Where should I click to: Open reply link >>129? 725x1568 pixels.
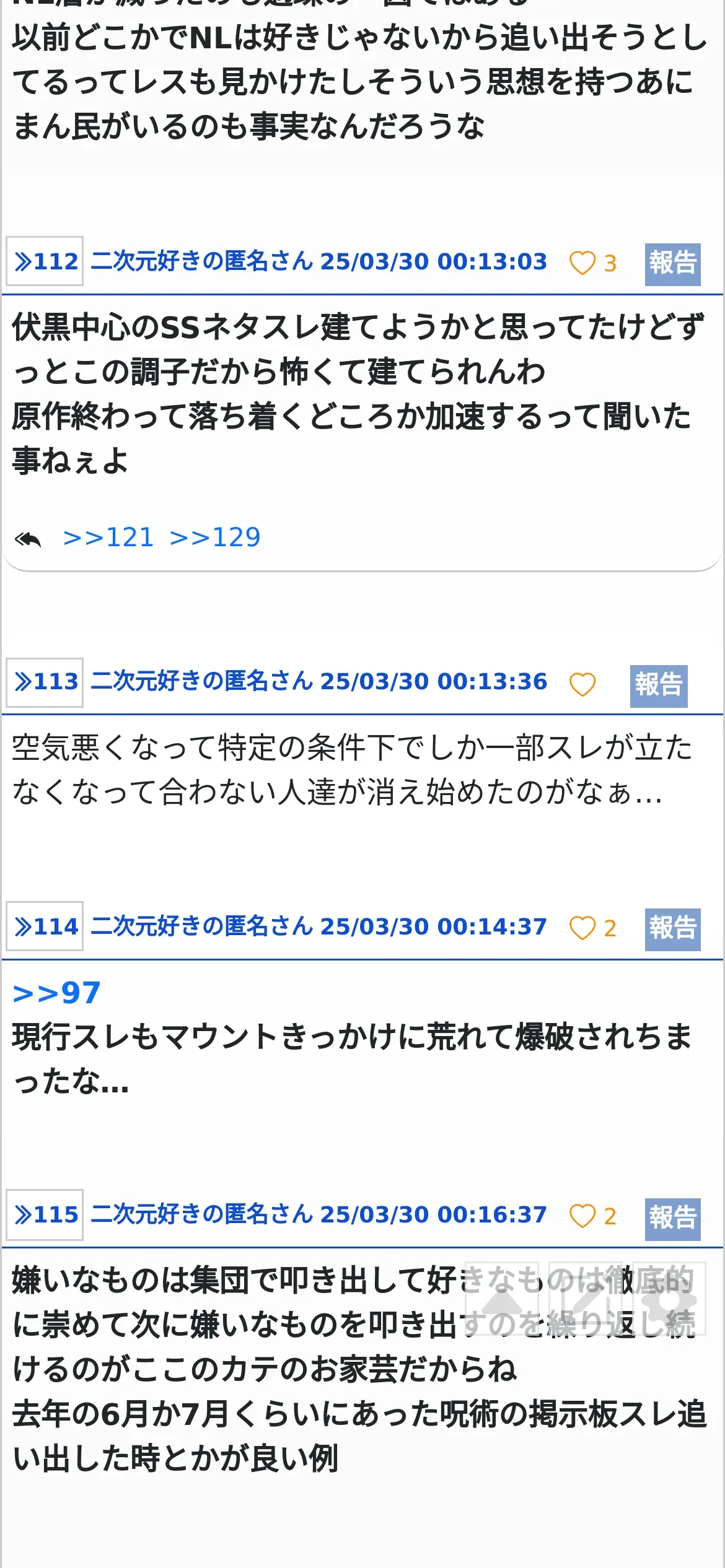[x=215, y=537]
